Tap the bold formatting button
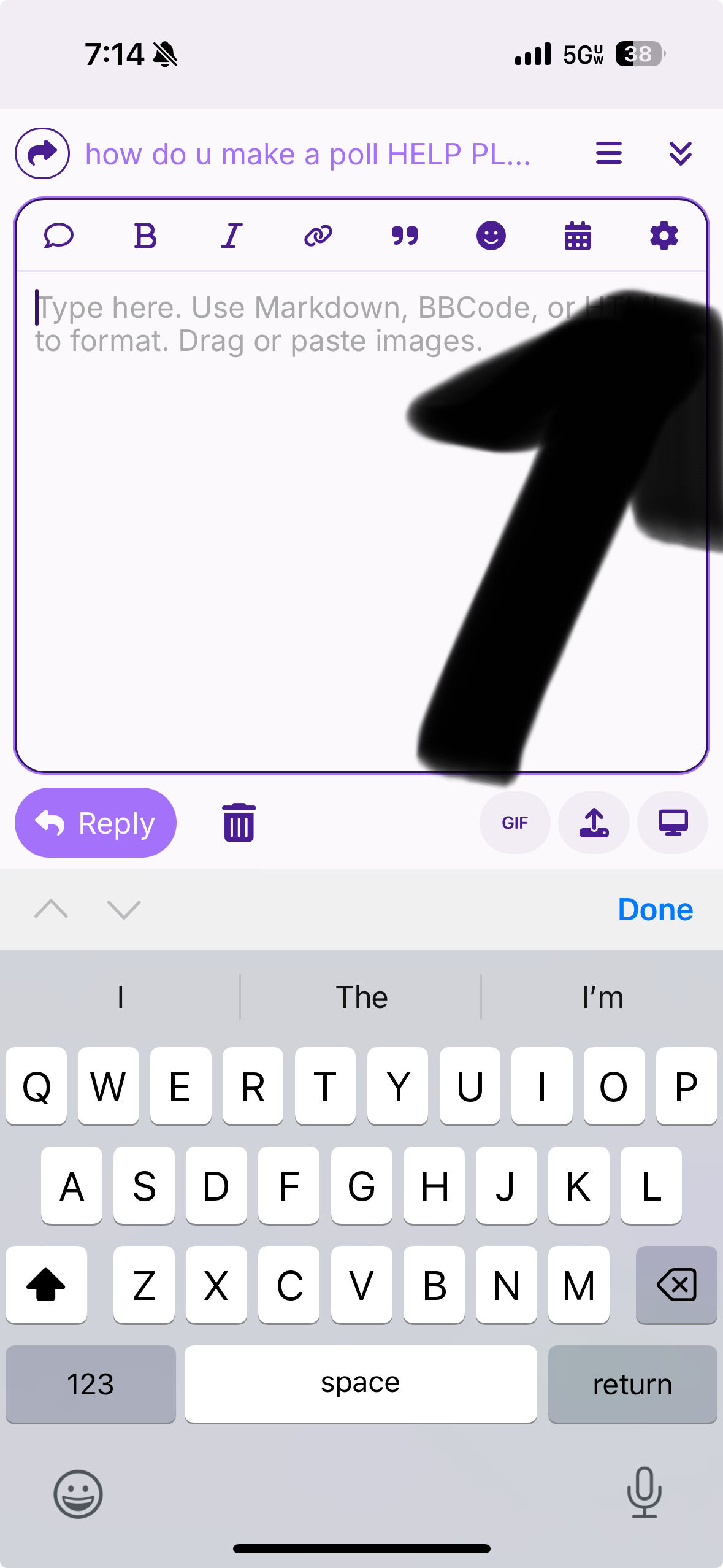Viewport: 723px width, 1568px height. pos(145,236)
